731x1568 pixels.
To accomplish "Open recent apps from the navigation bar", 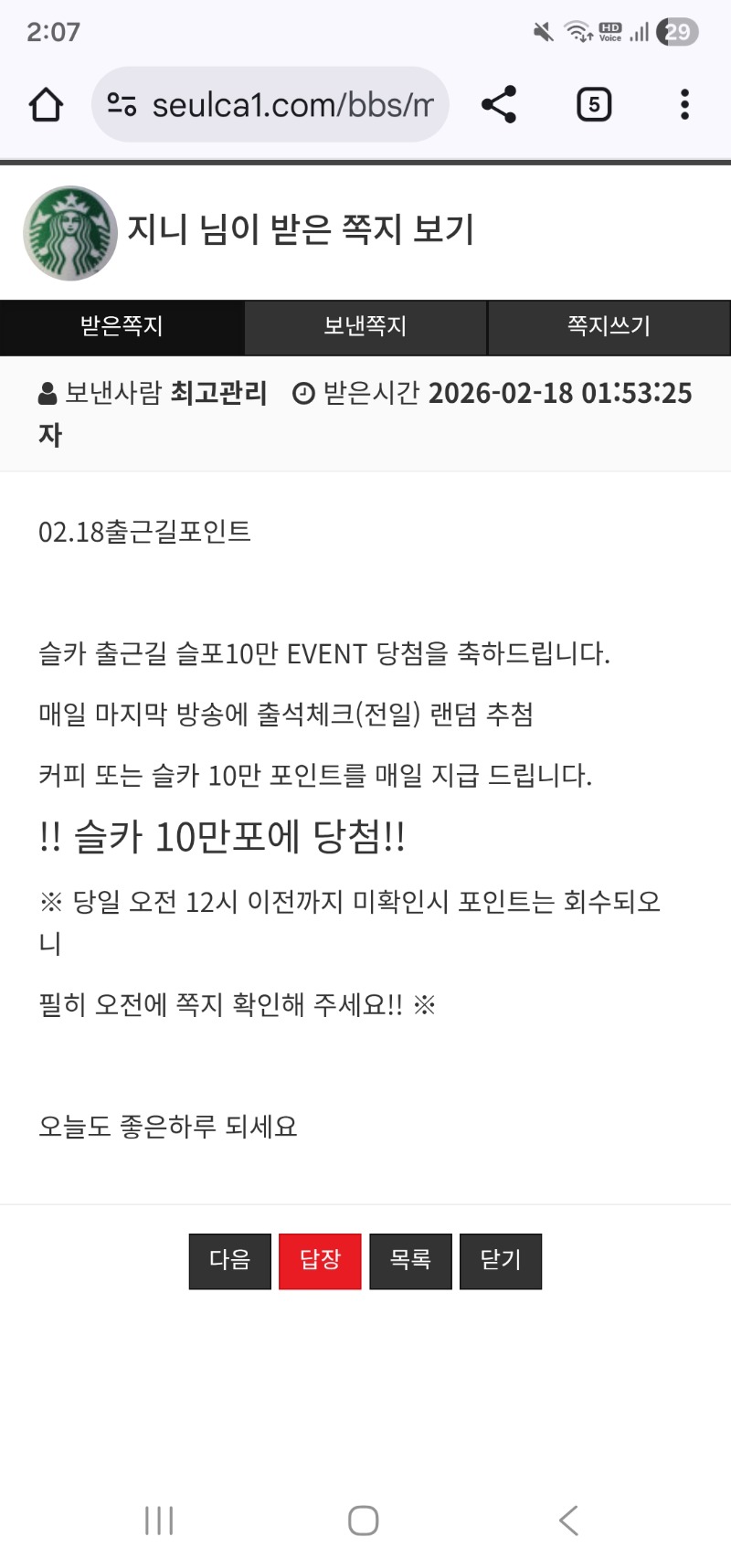I will tap(159, 1520).
